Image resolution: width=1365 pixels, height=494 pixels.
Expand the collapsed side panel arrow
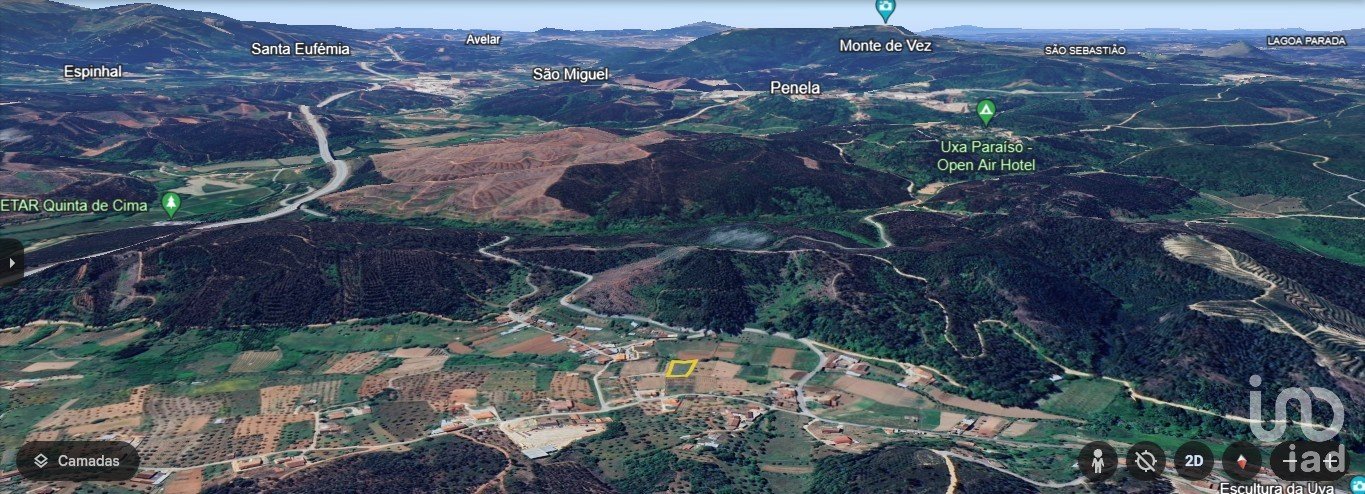click(x=11, y=263)
